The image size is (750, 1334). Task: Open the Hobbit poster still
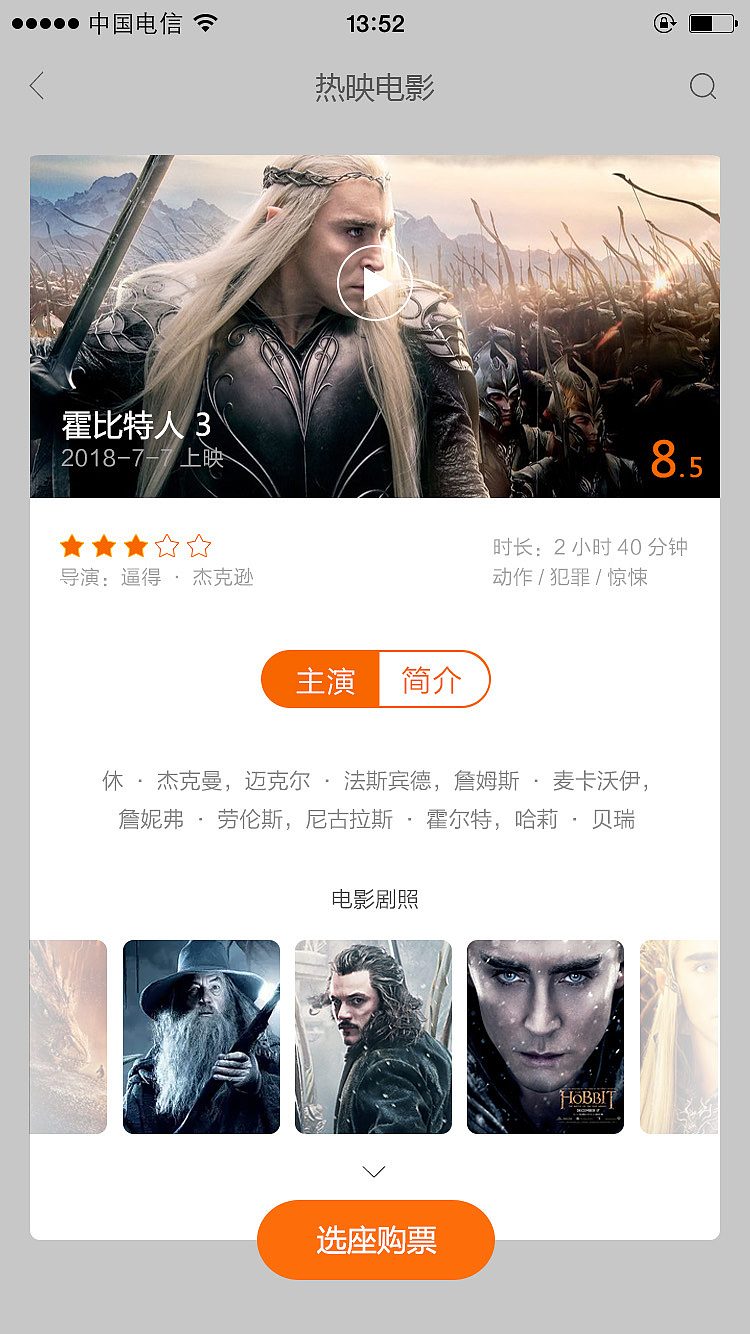click(x=545, y=1037)
